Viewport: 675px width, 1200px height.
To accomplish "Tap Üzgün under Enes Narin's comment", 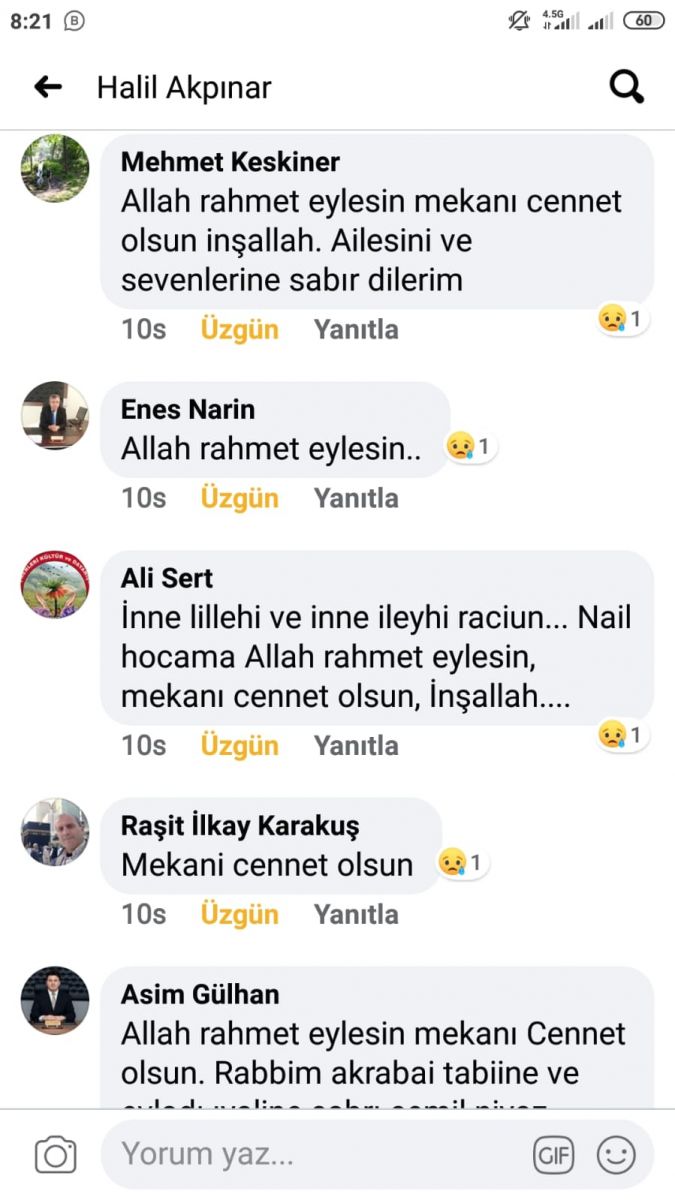I will (239, 497).
